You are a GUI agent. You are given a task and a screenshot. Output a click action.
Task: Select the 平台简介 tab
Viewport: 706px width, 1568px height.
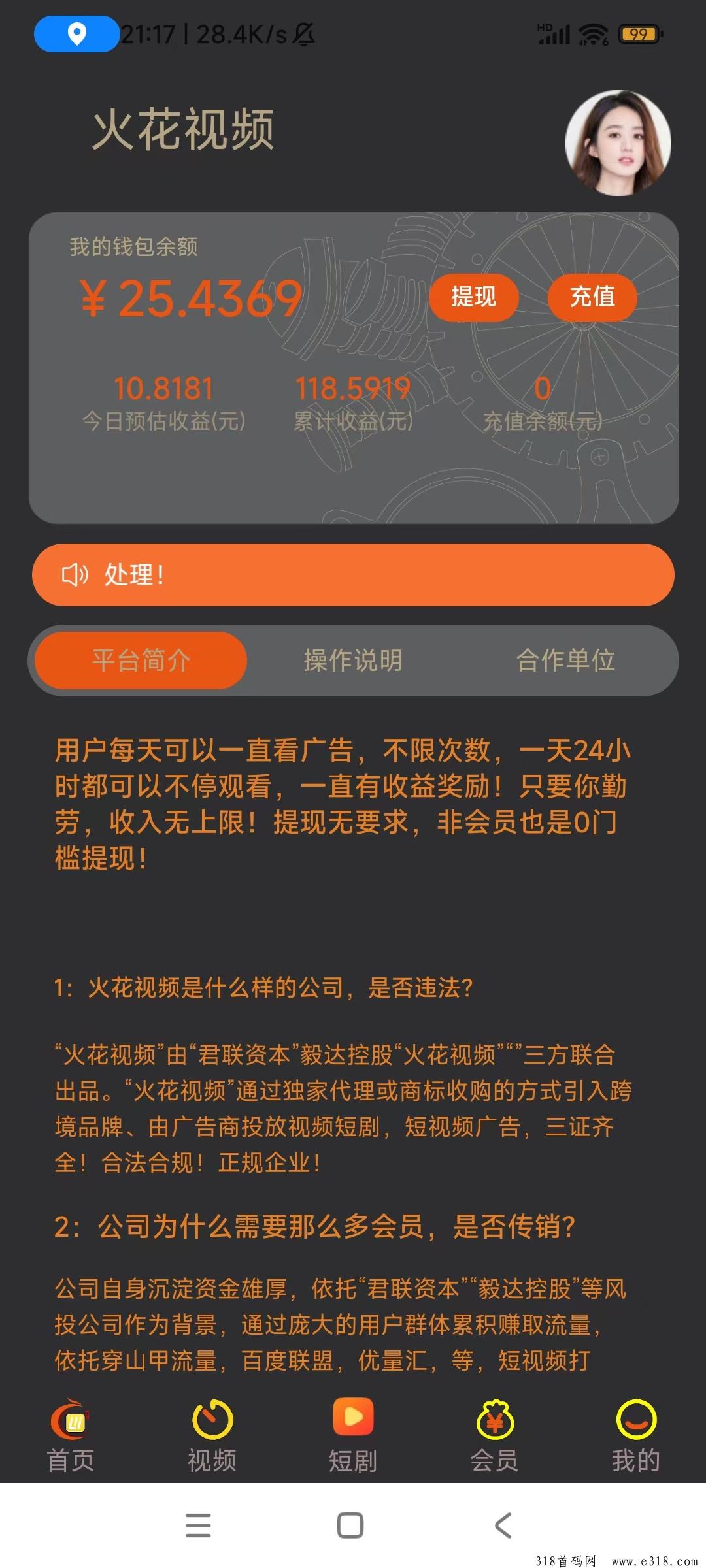click(x=141, y=660)
